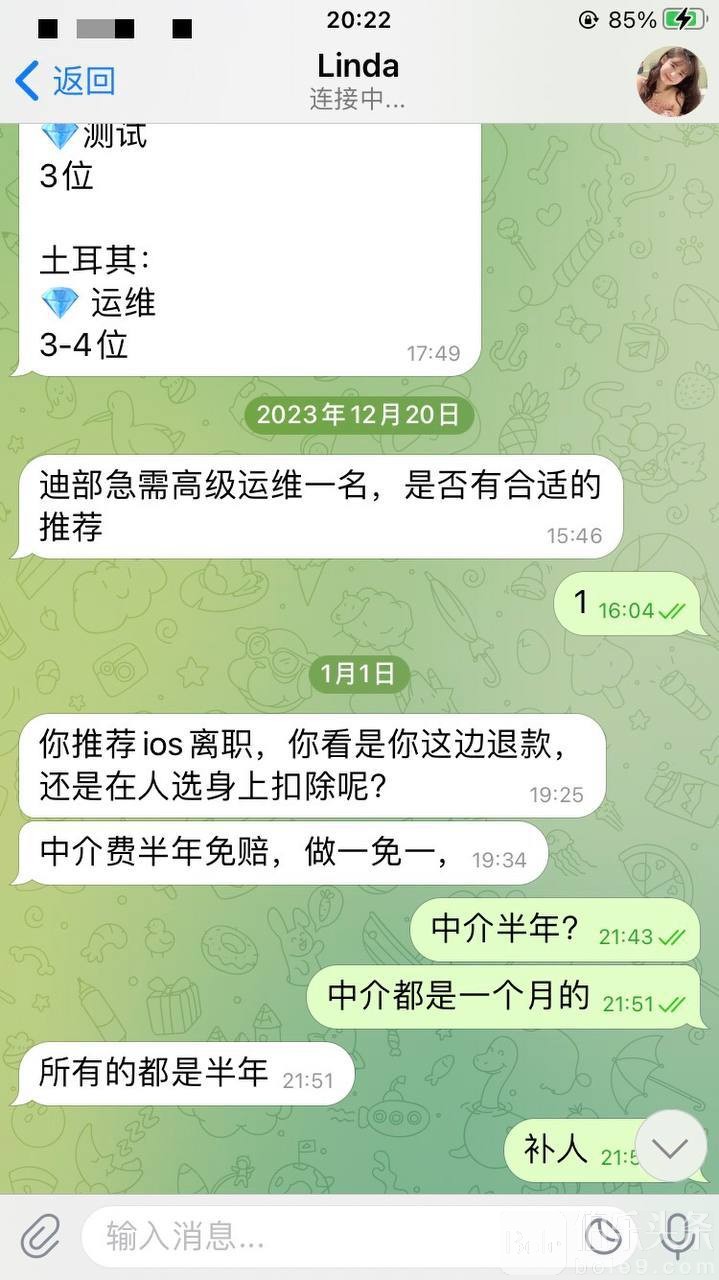Go back using the 返回 button

pyautogui.click(x=65, y=81)
